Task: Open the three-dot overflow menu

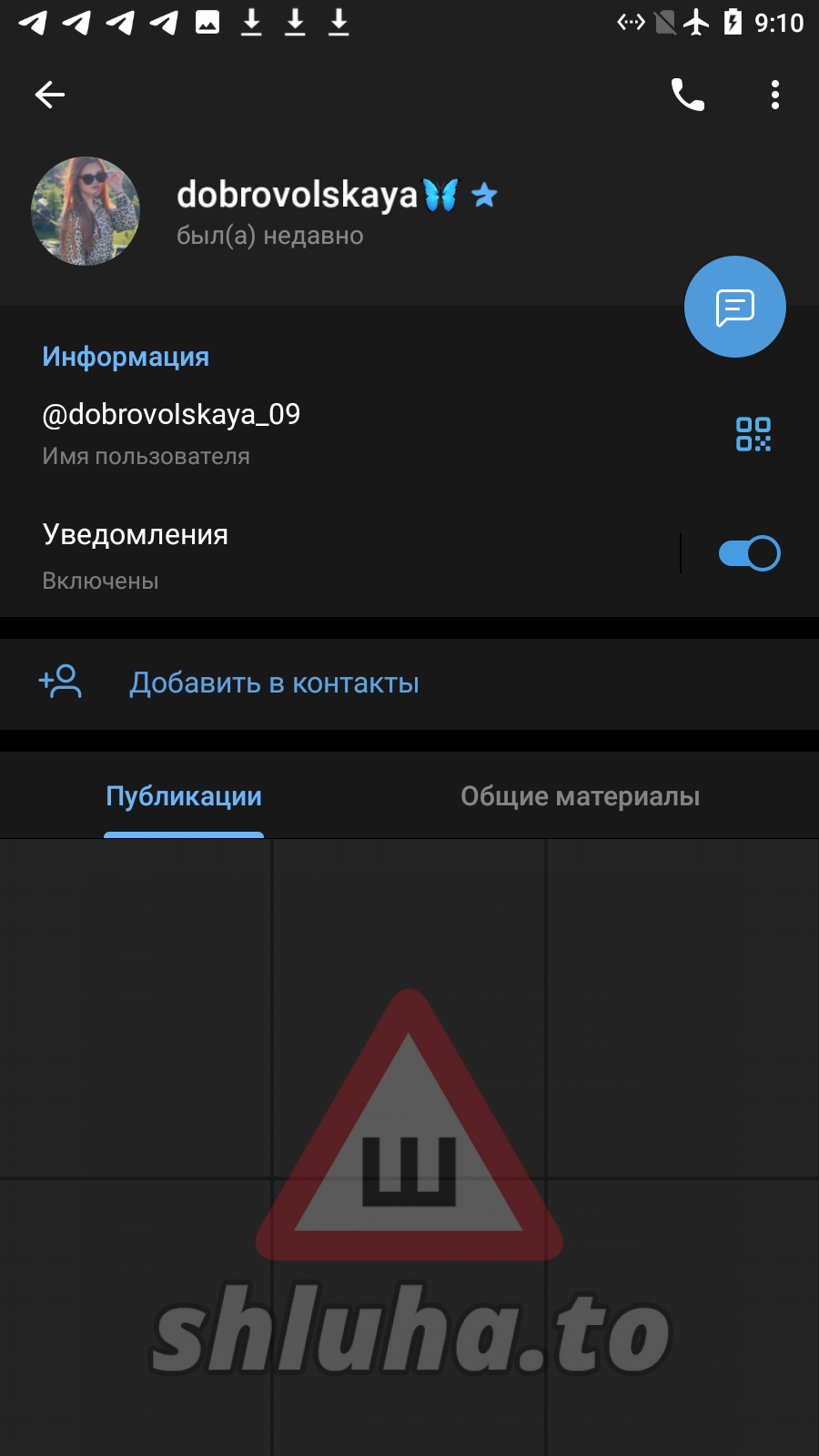Action: point(774,95)
